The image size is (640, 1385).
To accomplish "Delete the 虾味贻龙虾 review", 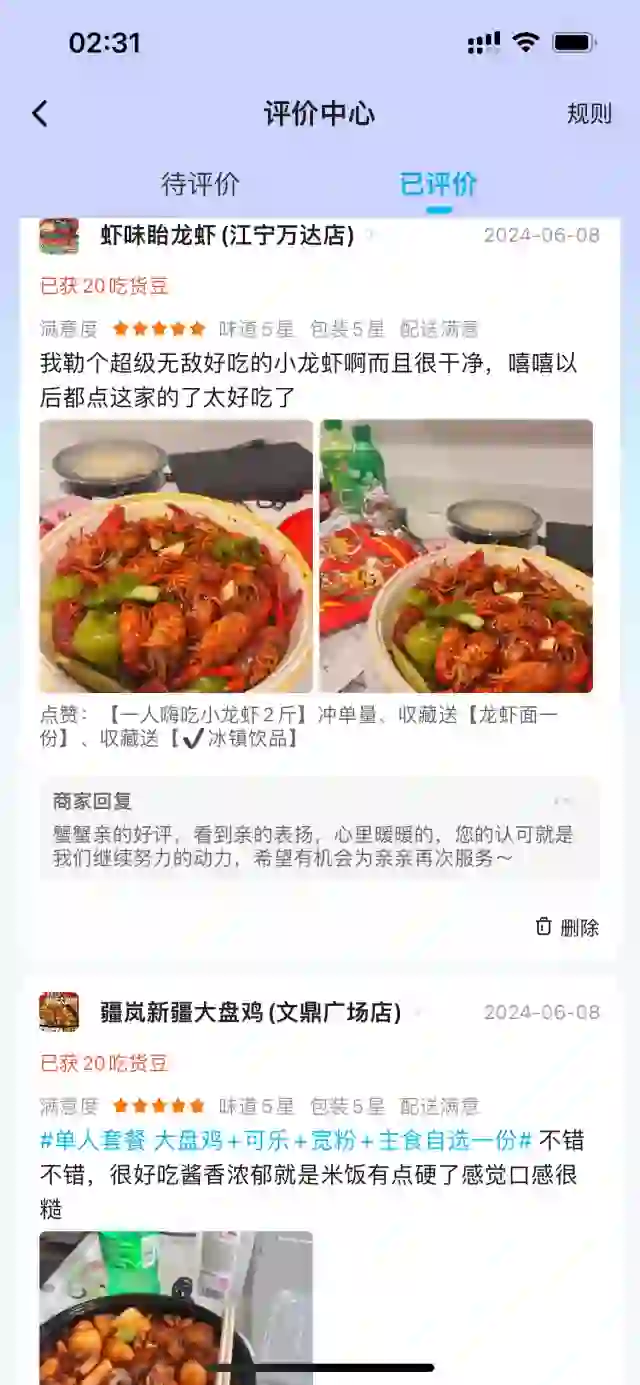I will pyautogui.click(x=567, y=927).
